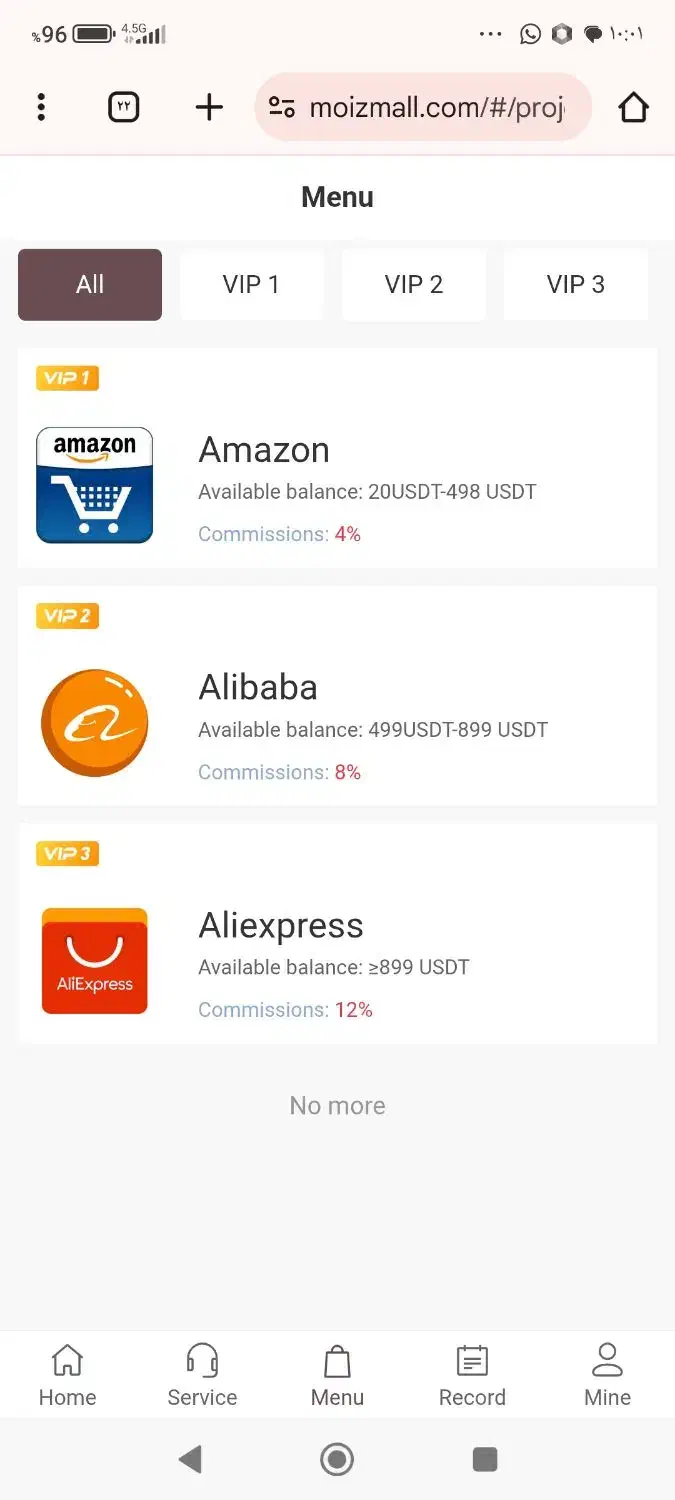675x1500 pixels.
Task: Select the Menu tab in bottom bar
Action: [337, 1376]
